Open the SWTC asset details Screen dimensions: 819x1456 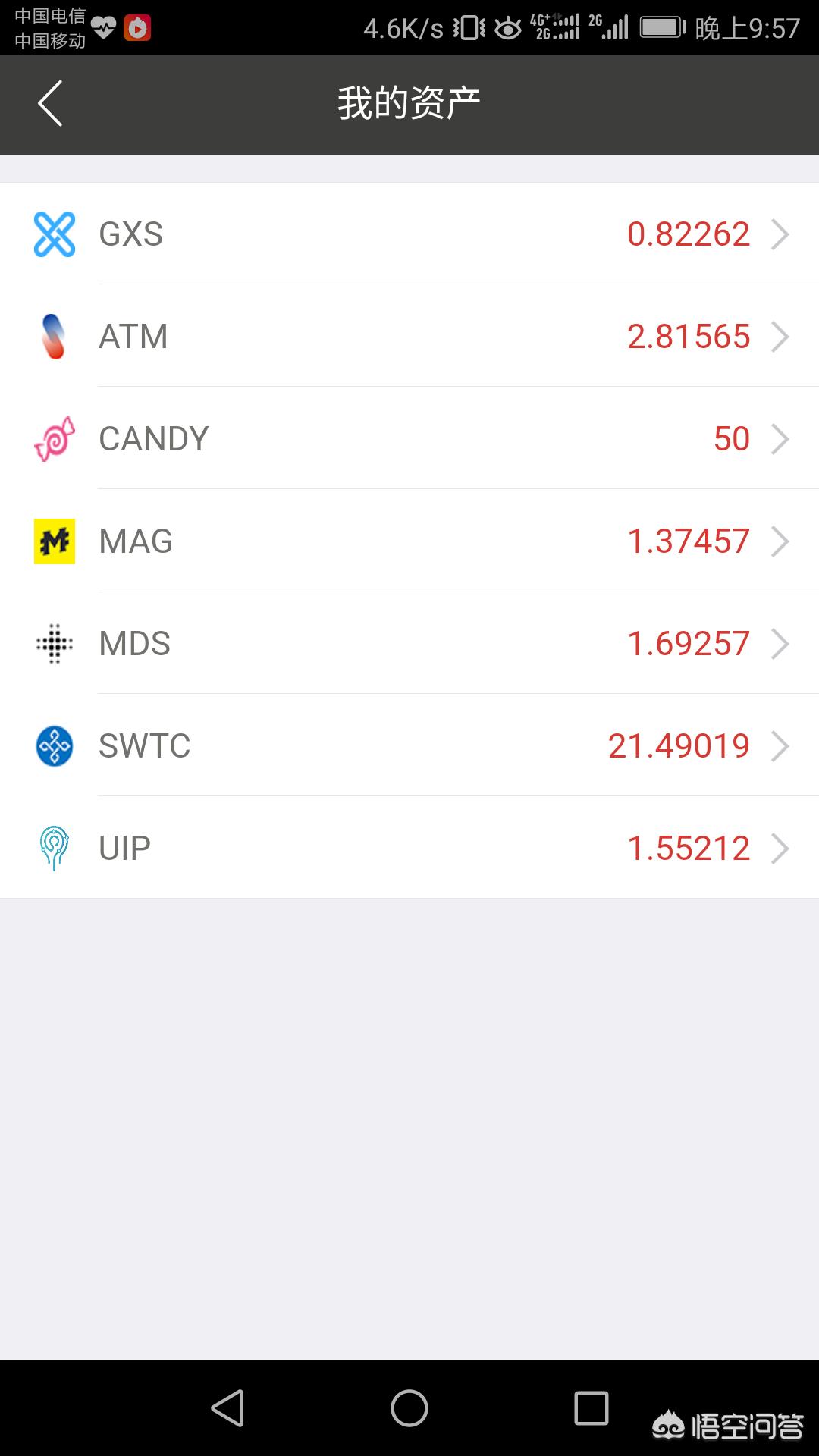[x=409, y=745]
